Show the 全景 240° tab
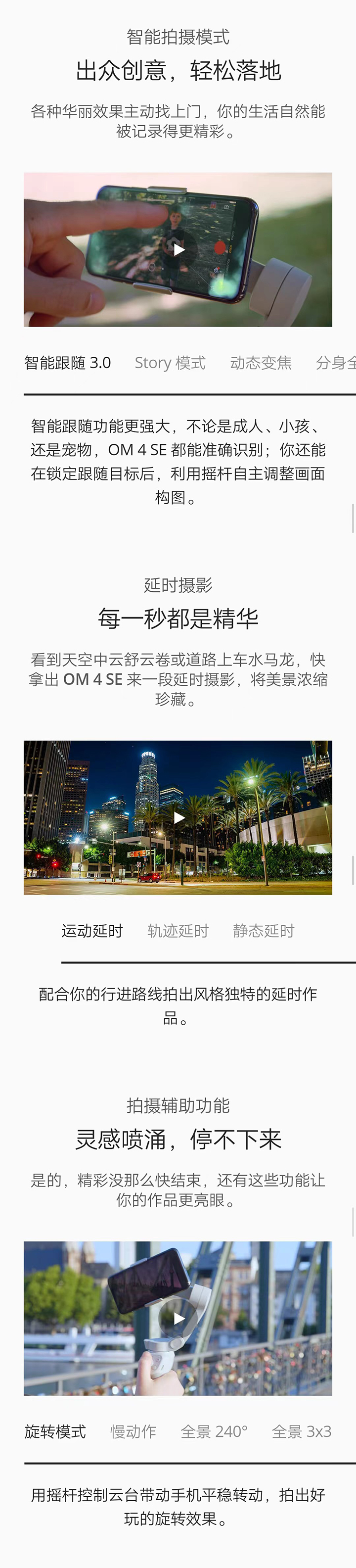The width and height of the screenshot is (356, 1568). pyautogui.click(x=214, y=1431)
